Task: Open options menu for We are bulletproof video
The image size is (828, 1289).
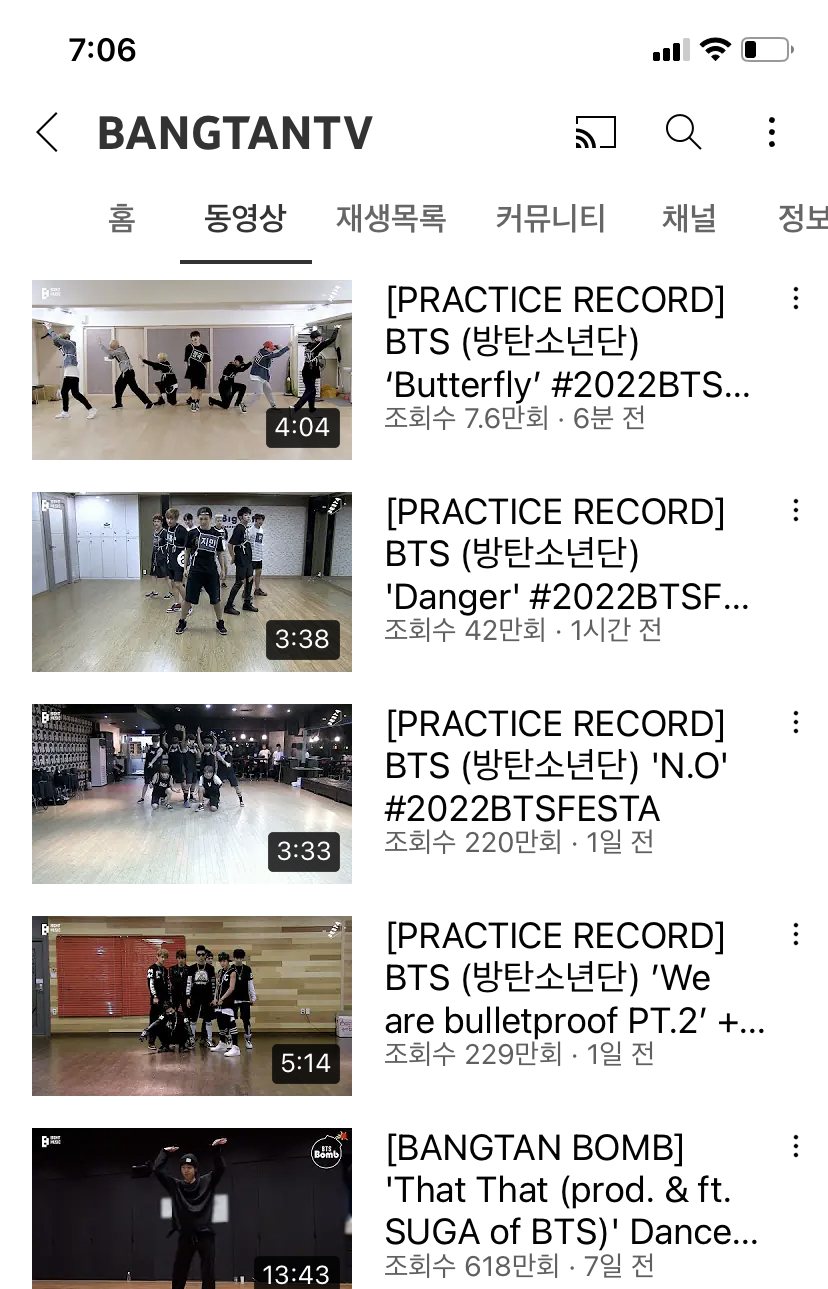Action: [795, 934]
